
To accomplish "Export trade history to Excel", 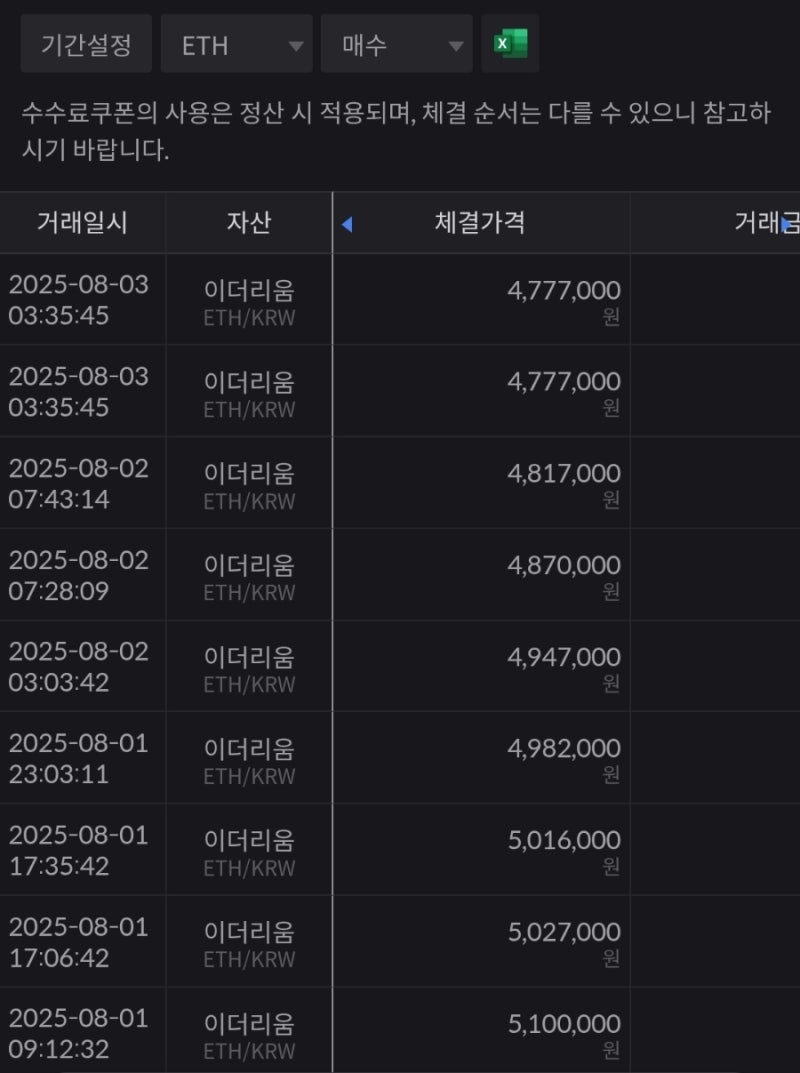I will (x=510, y=44).
